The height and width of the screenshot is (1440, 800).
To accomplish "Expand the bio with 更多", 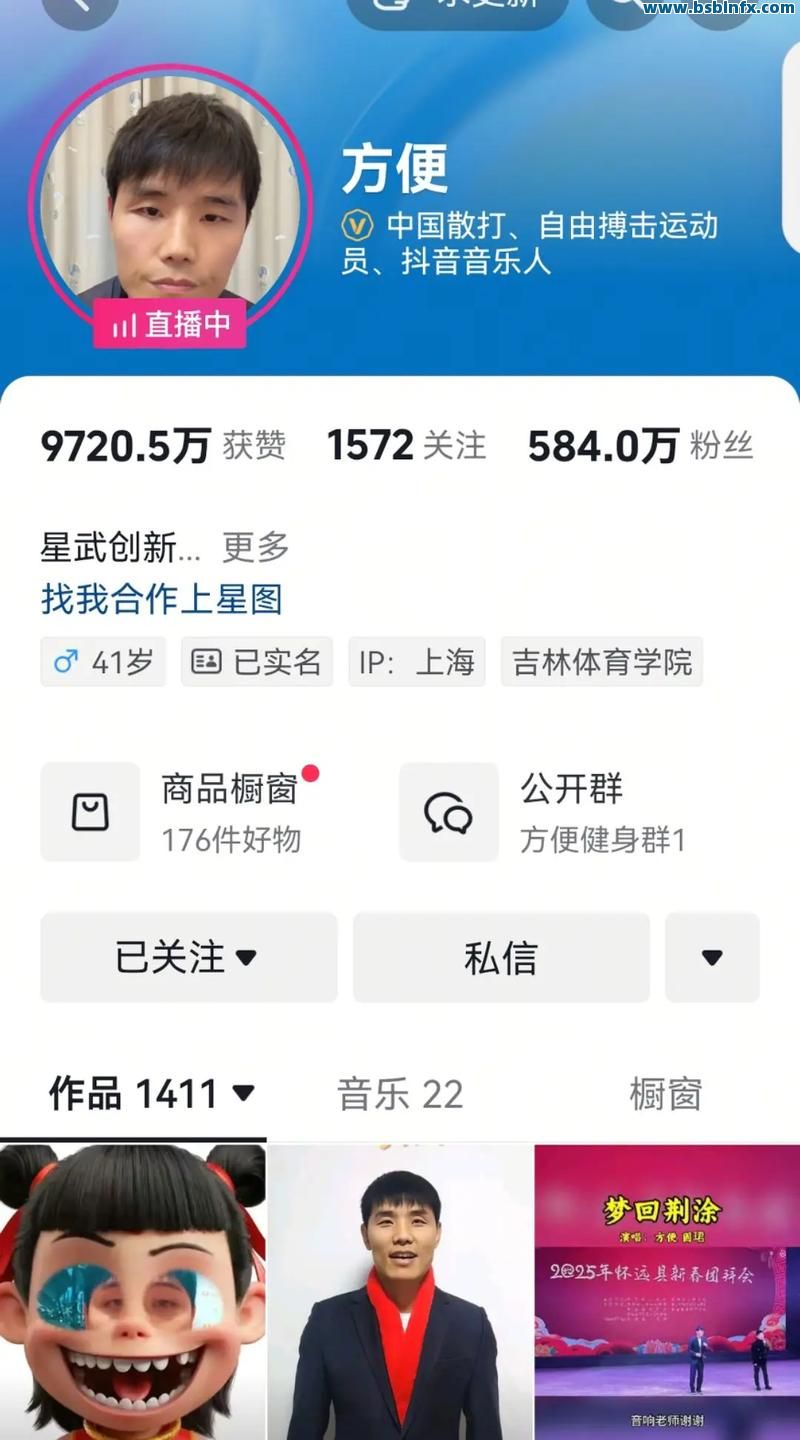I will click(255, 547).
